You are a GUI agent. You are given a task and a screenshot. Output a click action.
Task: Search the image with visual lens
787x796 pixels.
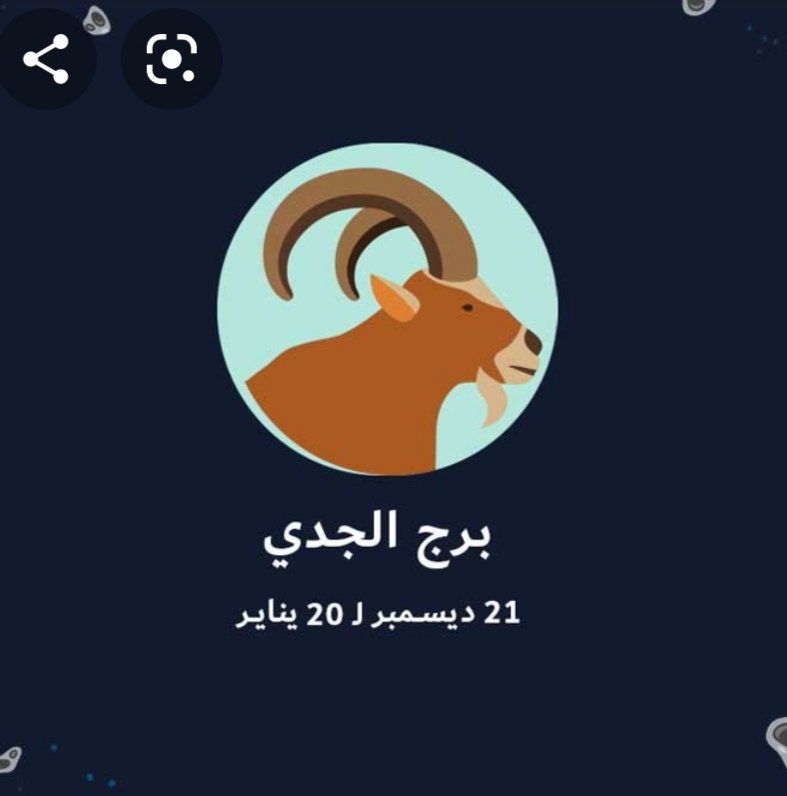point(171,61)
